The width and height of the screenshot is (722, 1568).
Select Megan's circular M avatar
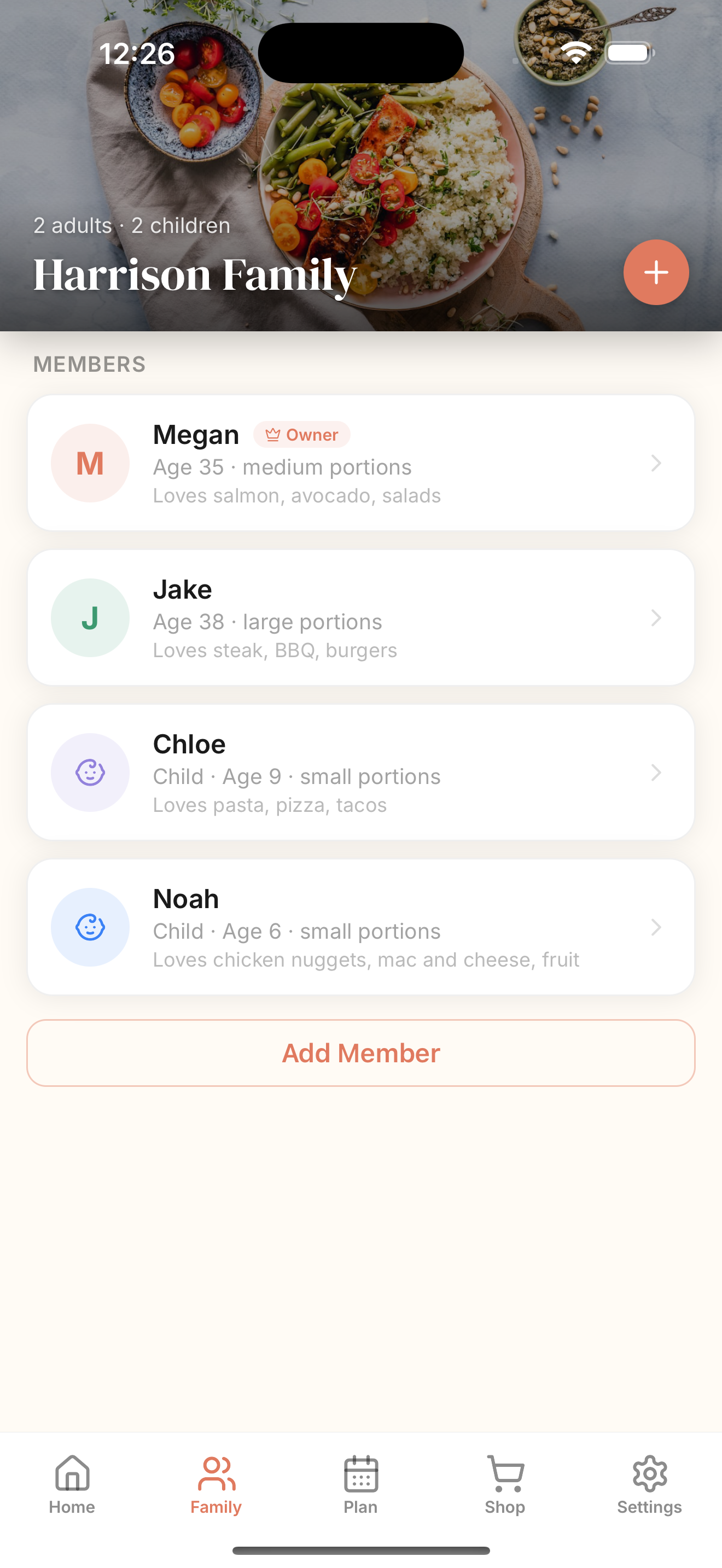pos(90,463)
